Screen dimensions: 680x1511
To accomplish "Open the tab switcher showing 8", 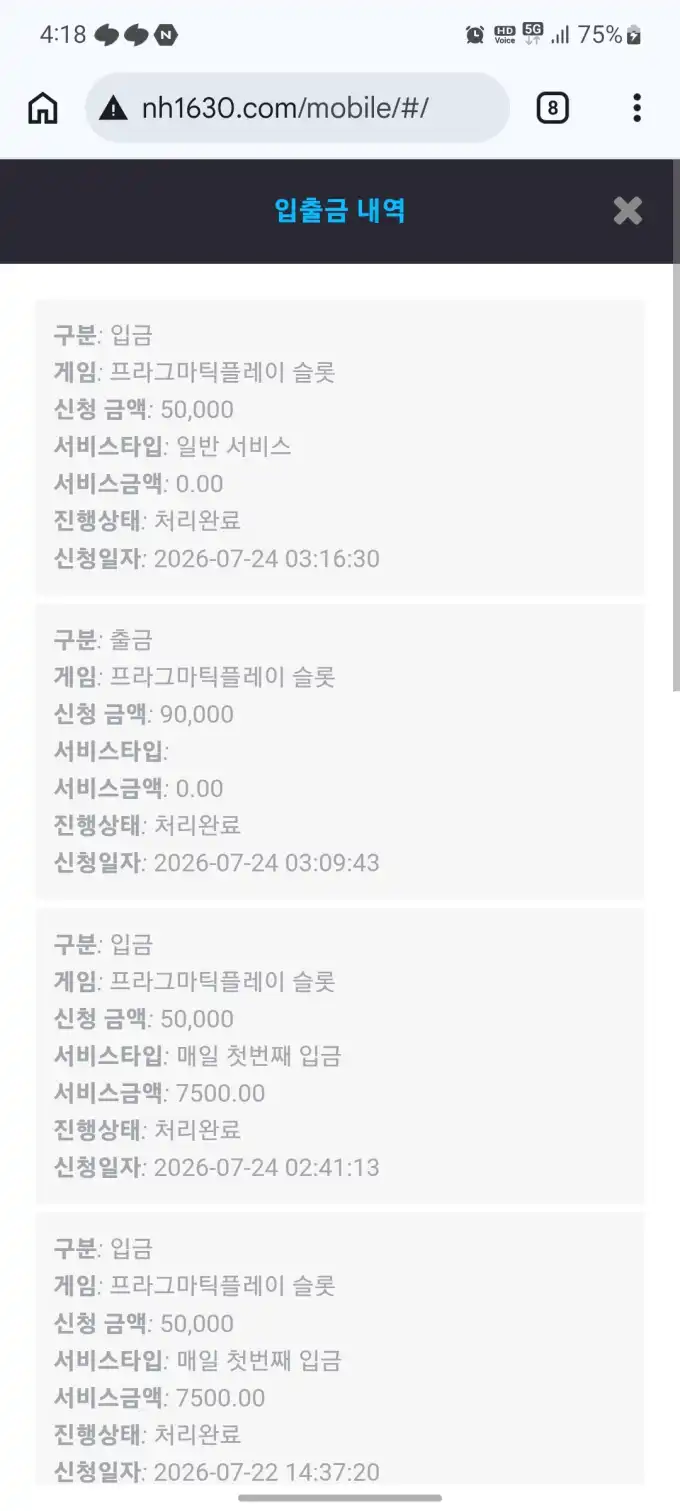I will coord(552,108).
